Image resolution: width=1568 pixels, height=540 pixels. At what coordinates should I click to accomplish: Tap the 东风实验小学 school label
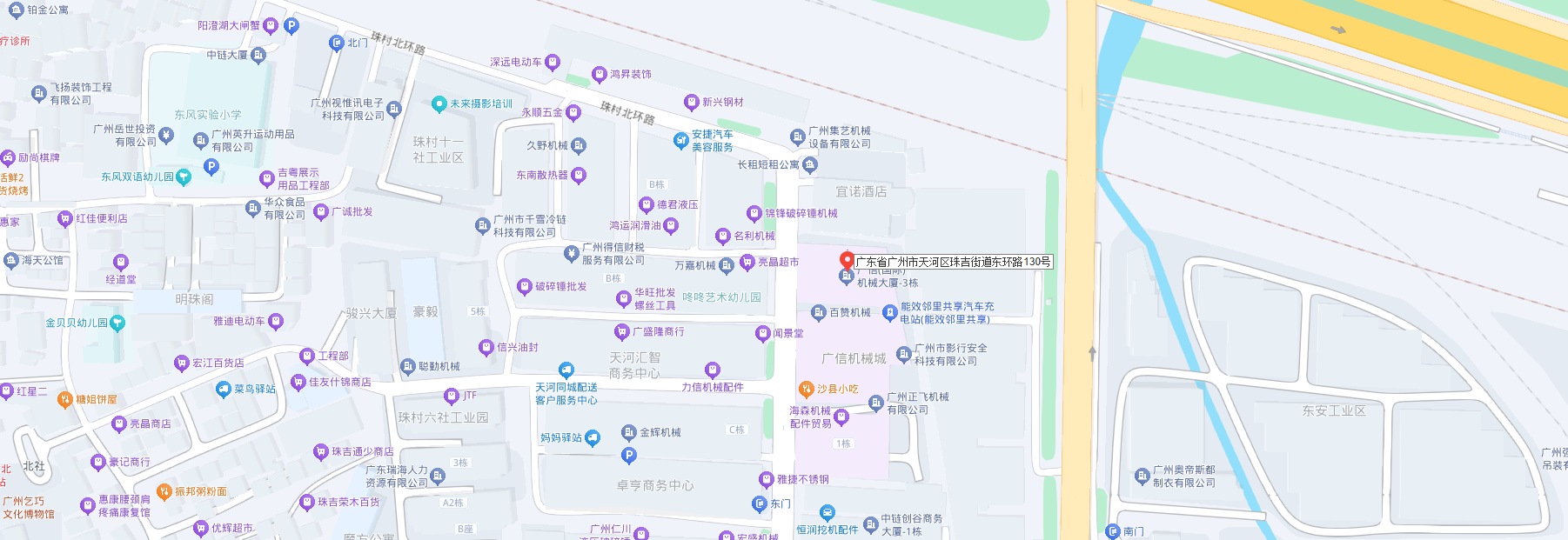click(x=208, y=115)
